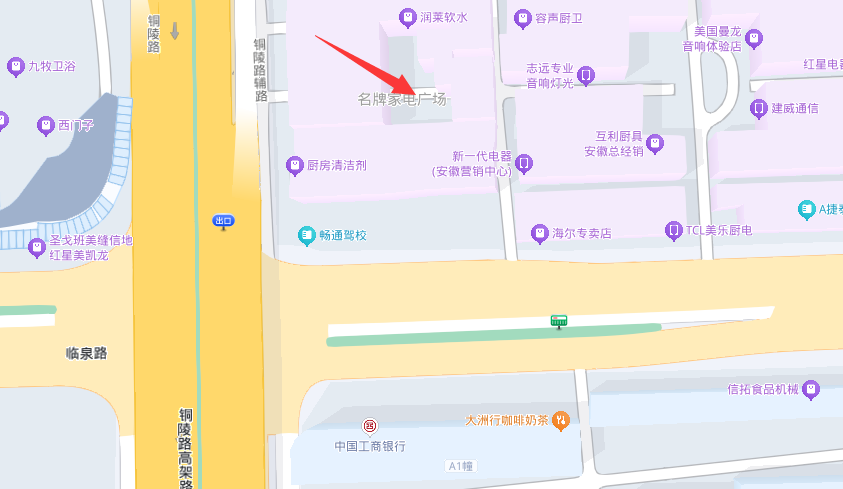Tap the 海尔专卖店 store pin
Image resolution: width=843 pixels, height=489 pixels.
pos(540,233)
